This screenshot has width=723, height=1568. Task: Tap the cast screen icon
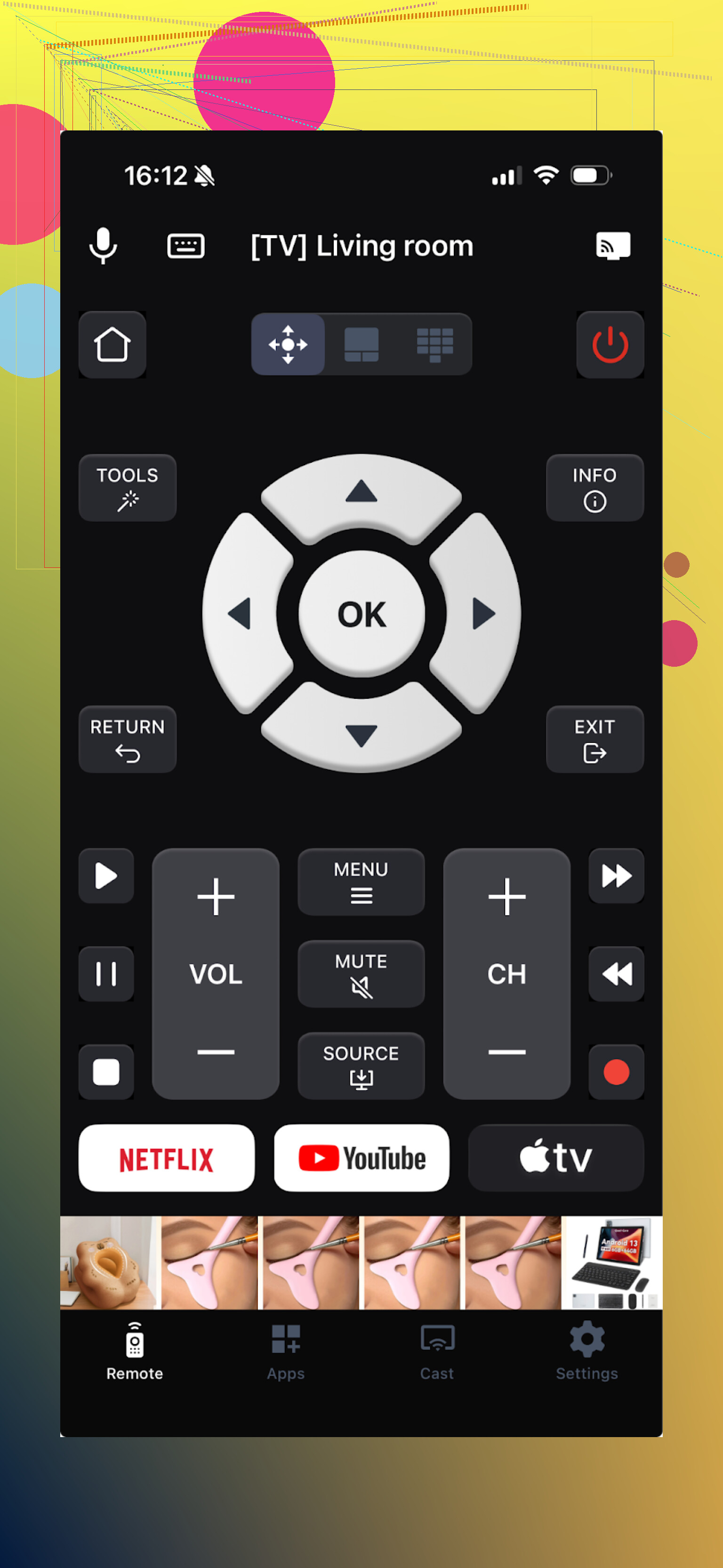[613, 245]
